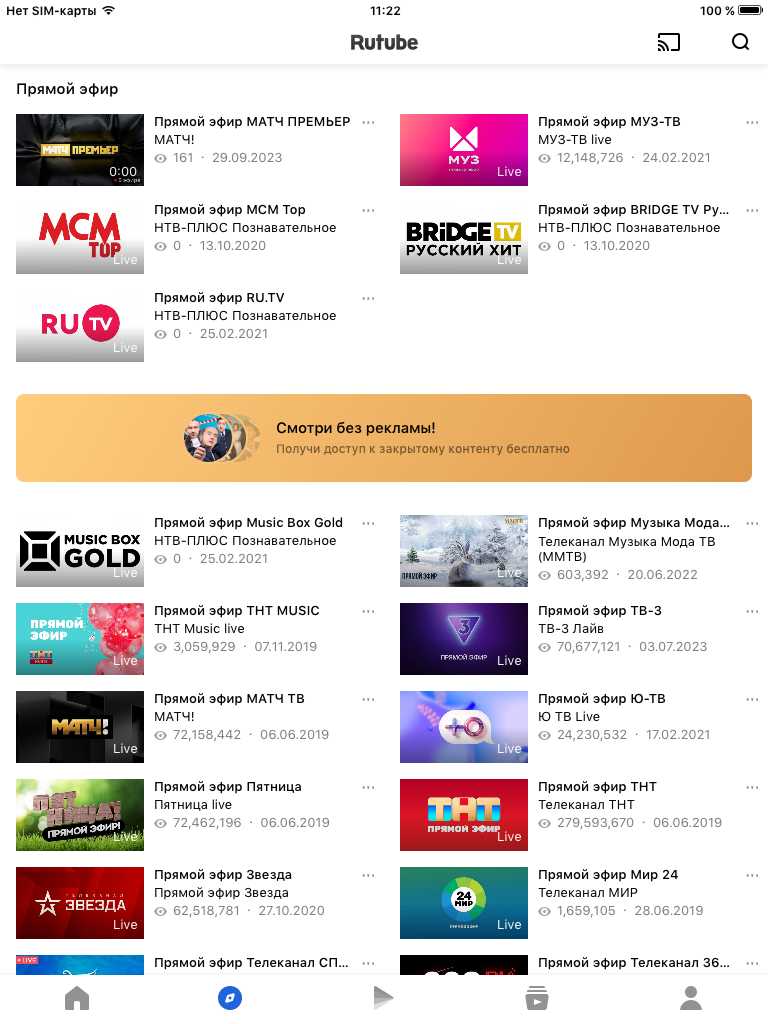The width and height of the screenshot is (768, 1024).
Task: Open more options for Прямой эфир ТНТ
Action: [x=752, y=787]
